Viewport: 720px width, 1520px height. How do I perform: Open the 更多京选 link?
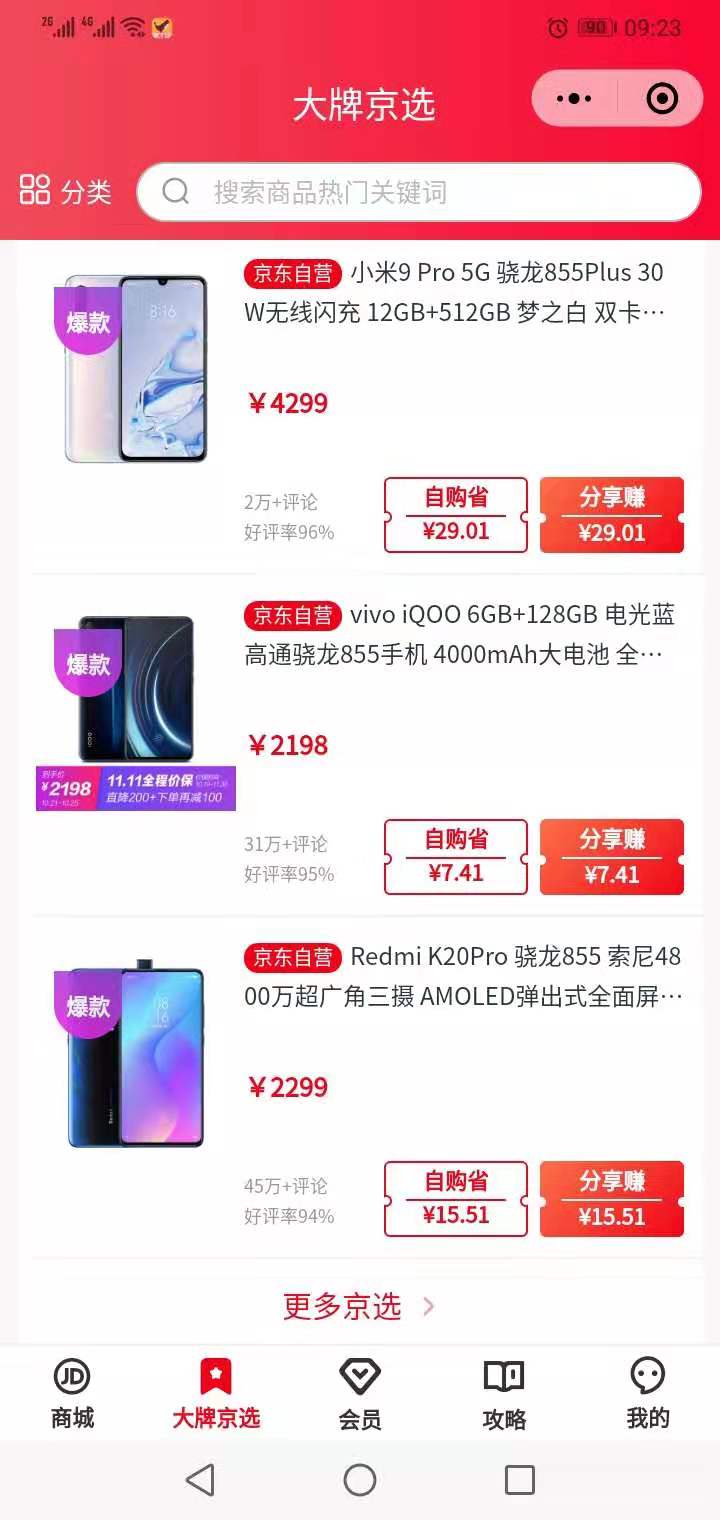359,1306
